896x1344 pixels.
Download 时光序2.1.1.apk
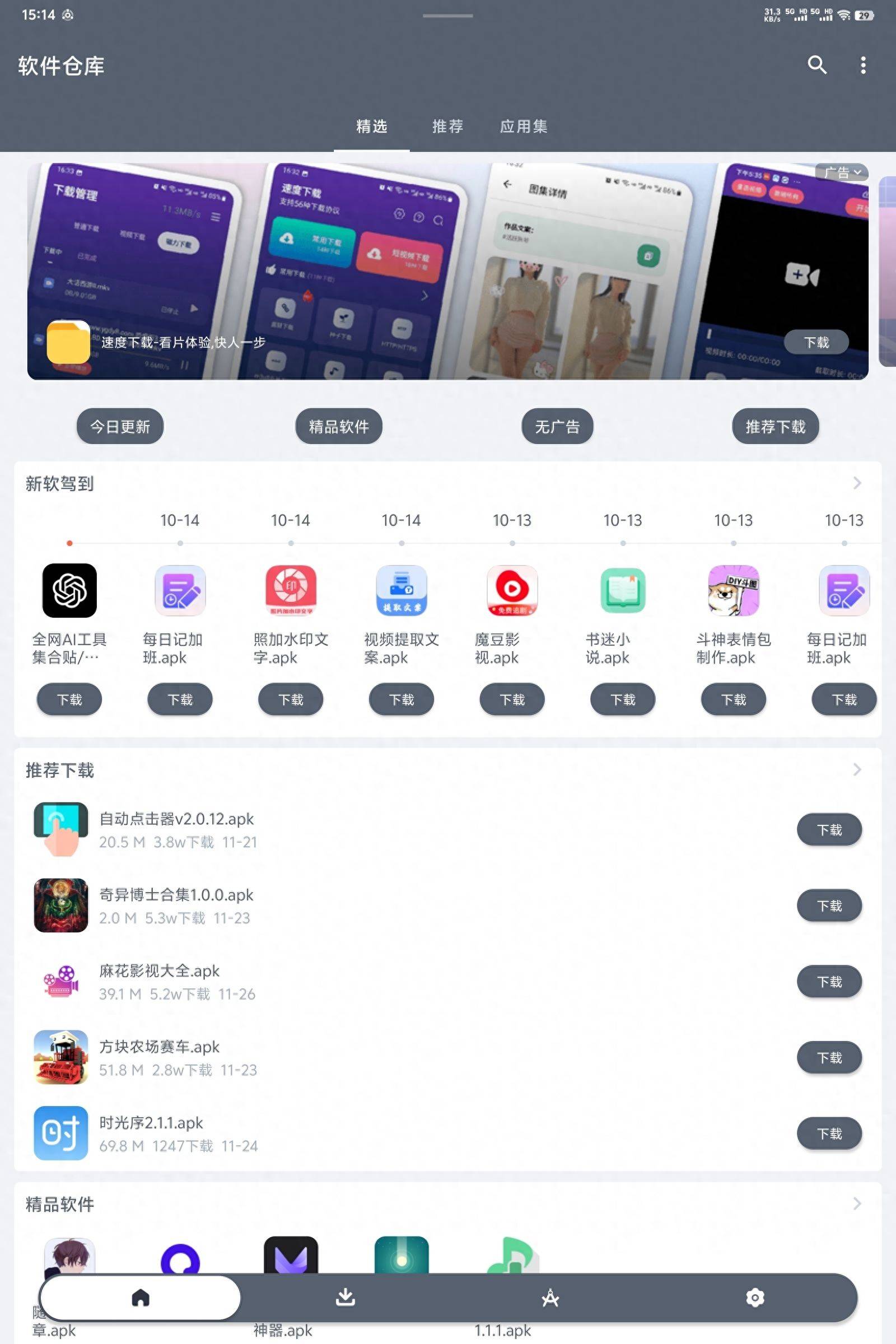click(x=829, y=1133)
